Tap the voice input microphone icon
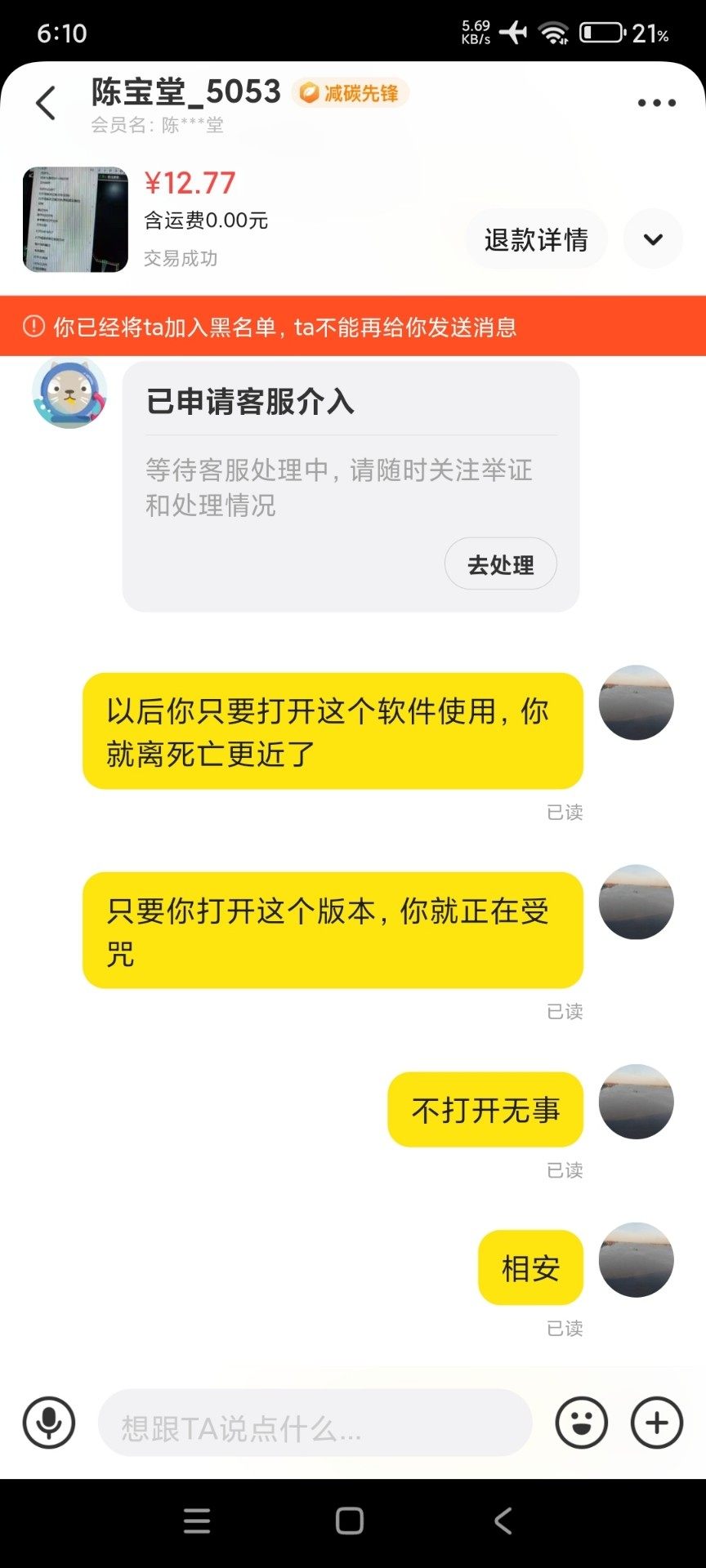The height and width of the screenshot is (1568, 706). click(49, 1423)
